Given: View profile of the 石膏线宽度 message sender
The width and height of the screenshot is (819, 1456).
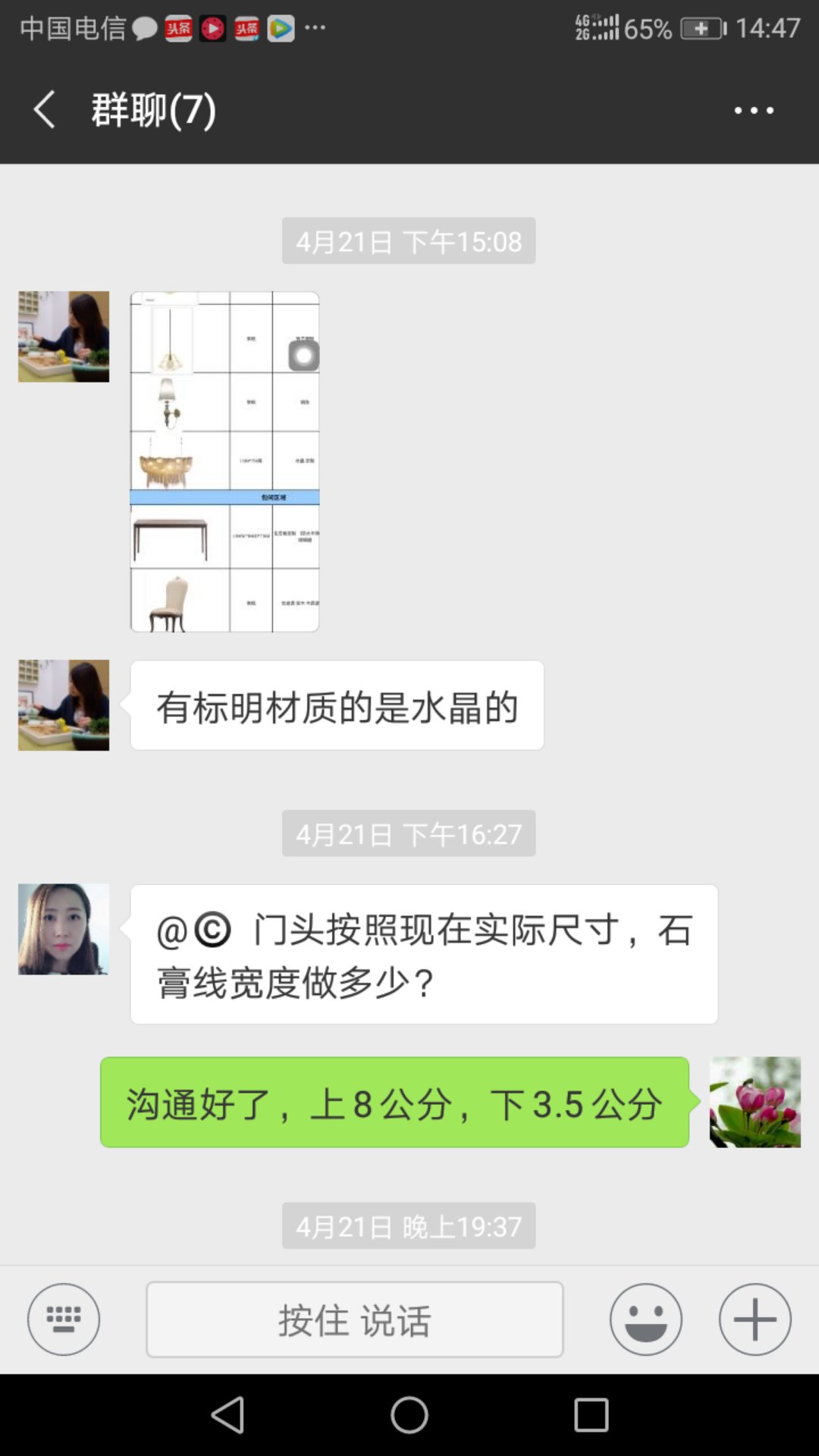Looking at the screenshot, I should [x=64, y=929].
